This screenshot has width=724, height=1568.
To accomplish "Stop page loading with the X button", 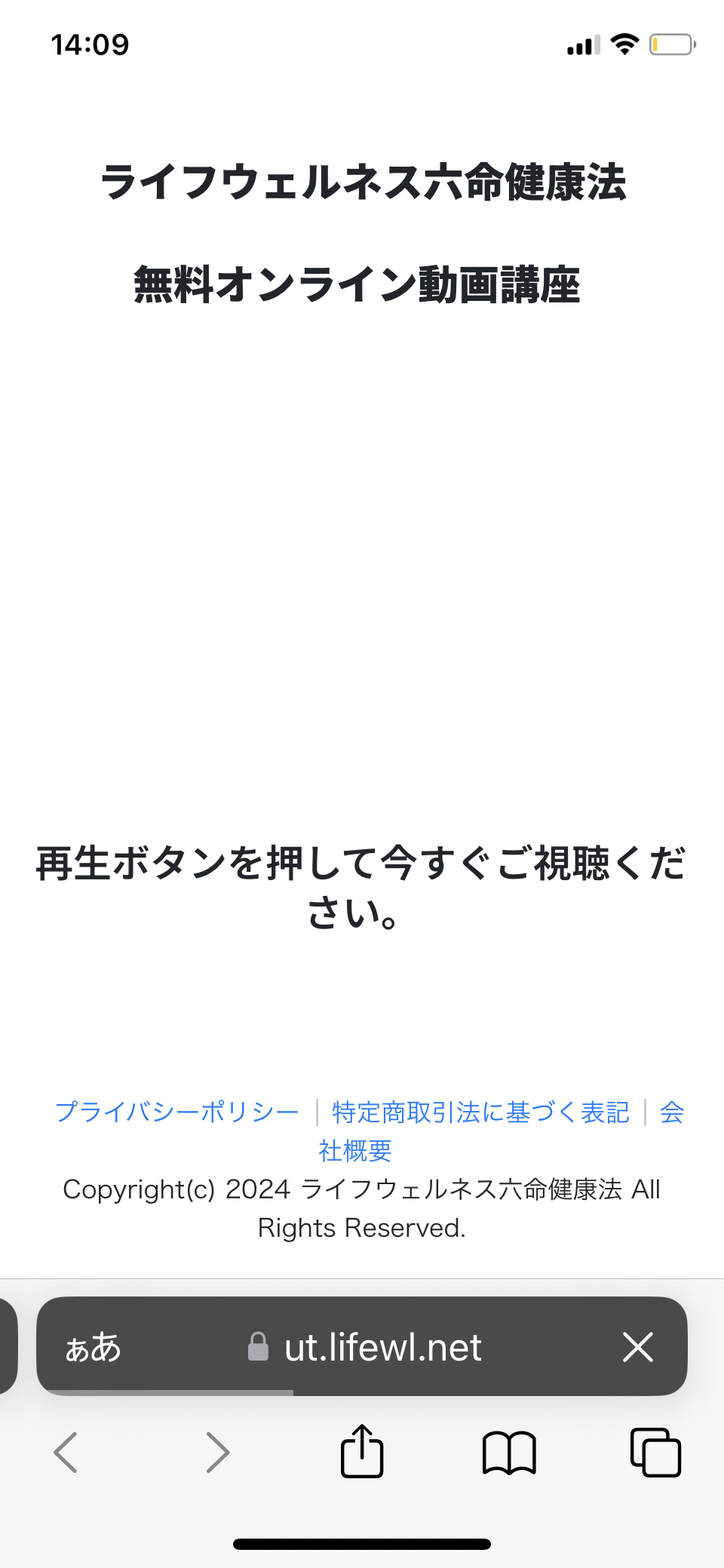I will point(638,1347).
